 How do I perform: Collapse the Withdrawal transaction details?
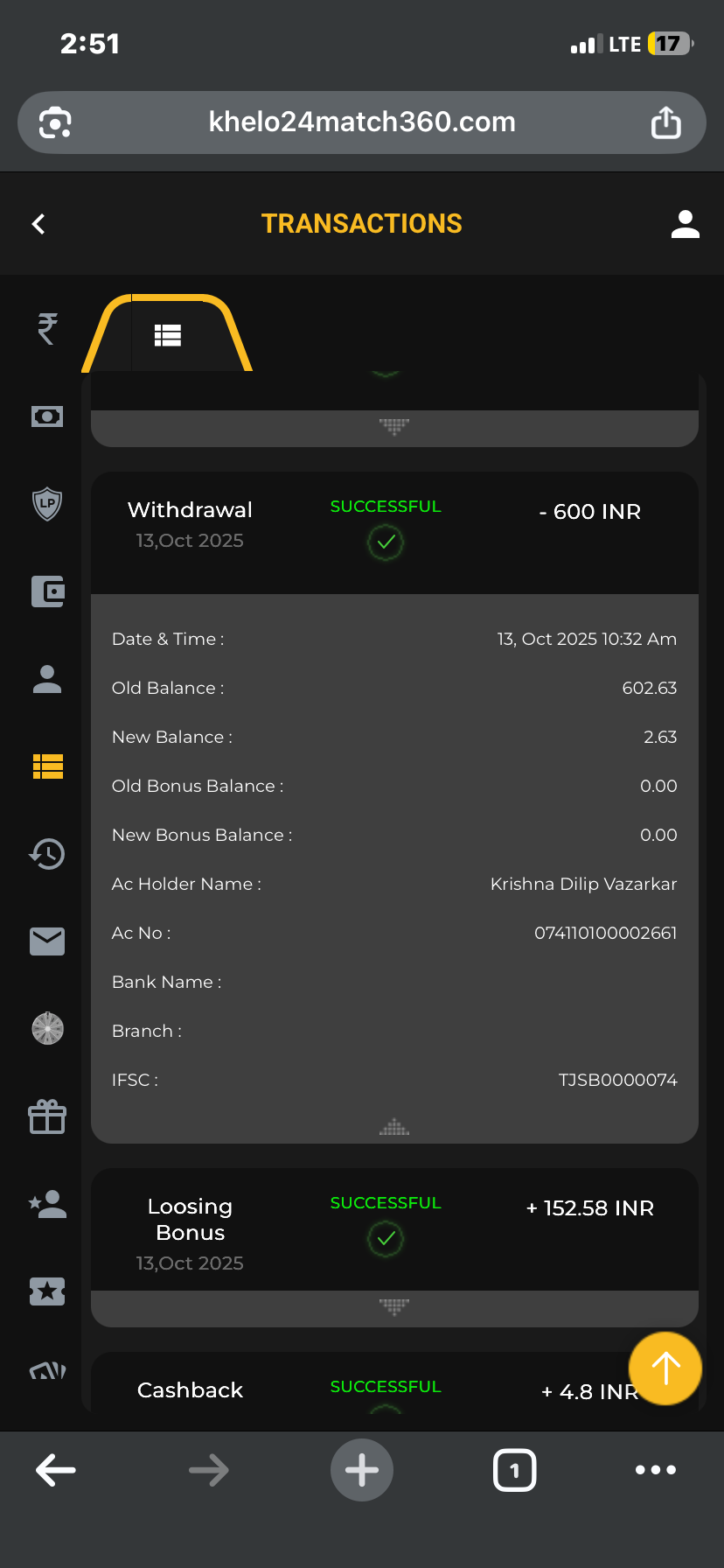point(394,1127)
